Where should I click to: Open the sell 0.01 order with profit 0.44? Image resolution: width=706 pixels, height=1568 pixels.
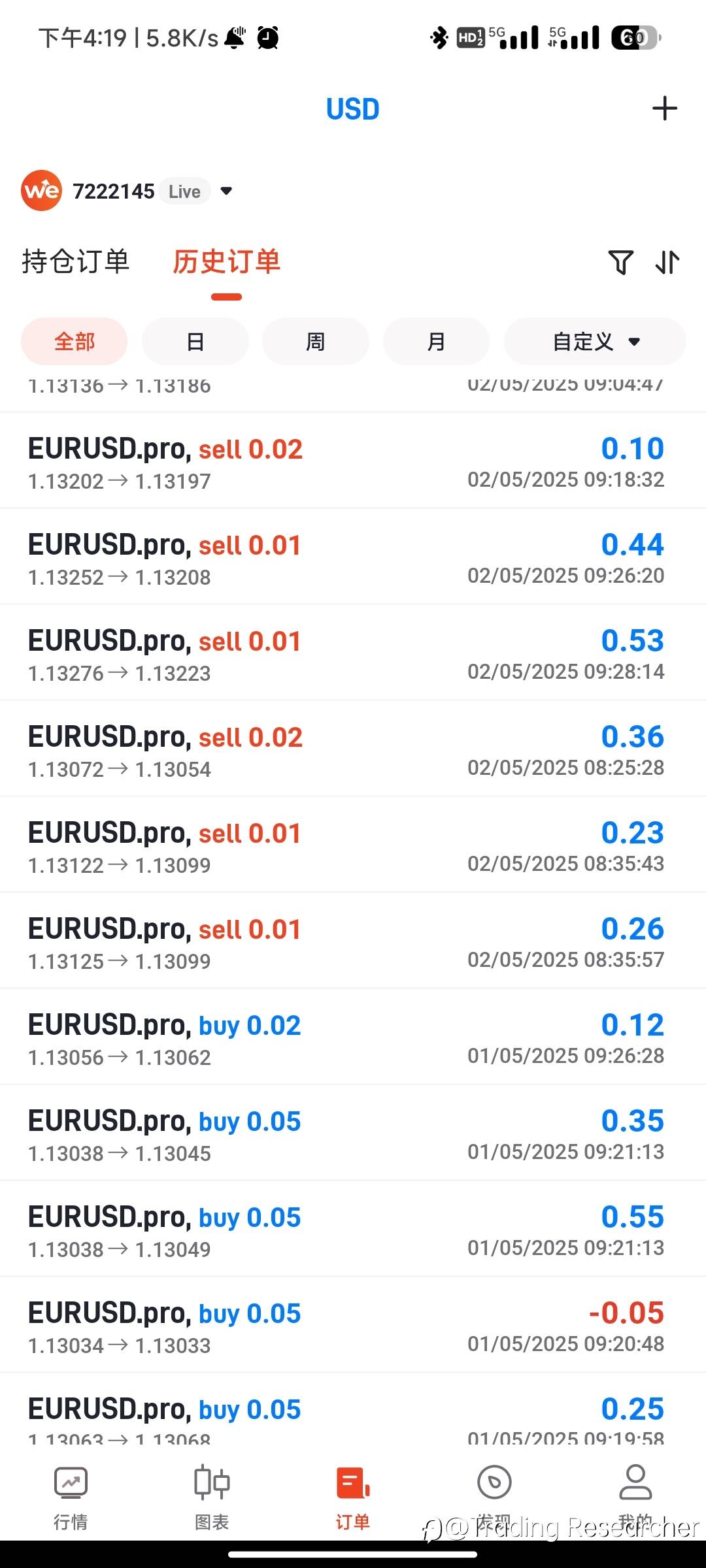pyautogui.click(x=353, y=557)
